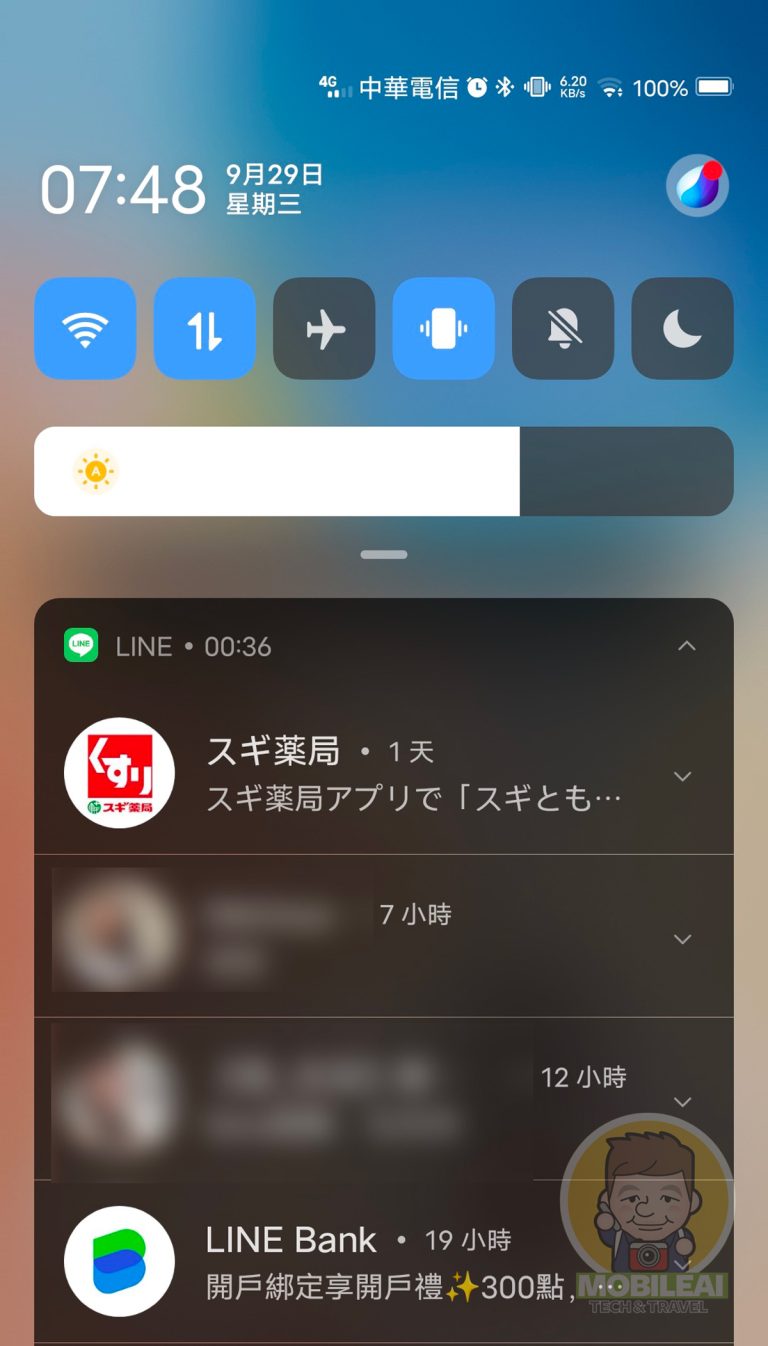This screenshot has height=1346, width=768.
Task: Expand the スギ薬局 notification chevron
Action: 683,776
